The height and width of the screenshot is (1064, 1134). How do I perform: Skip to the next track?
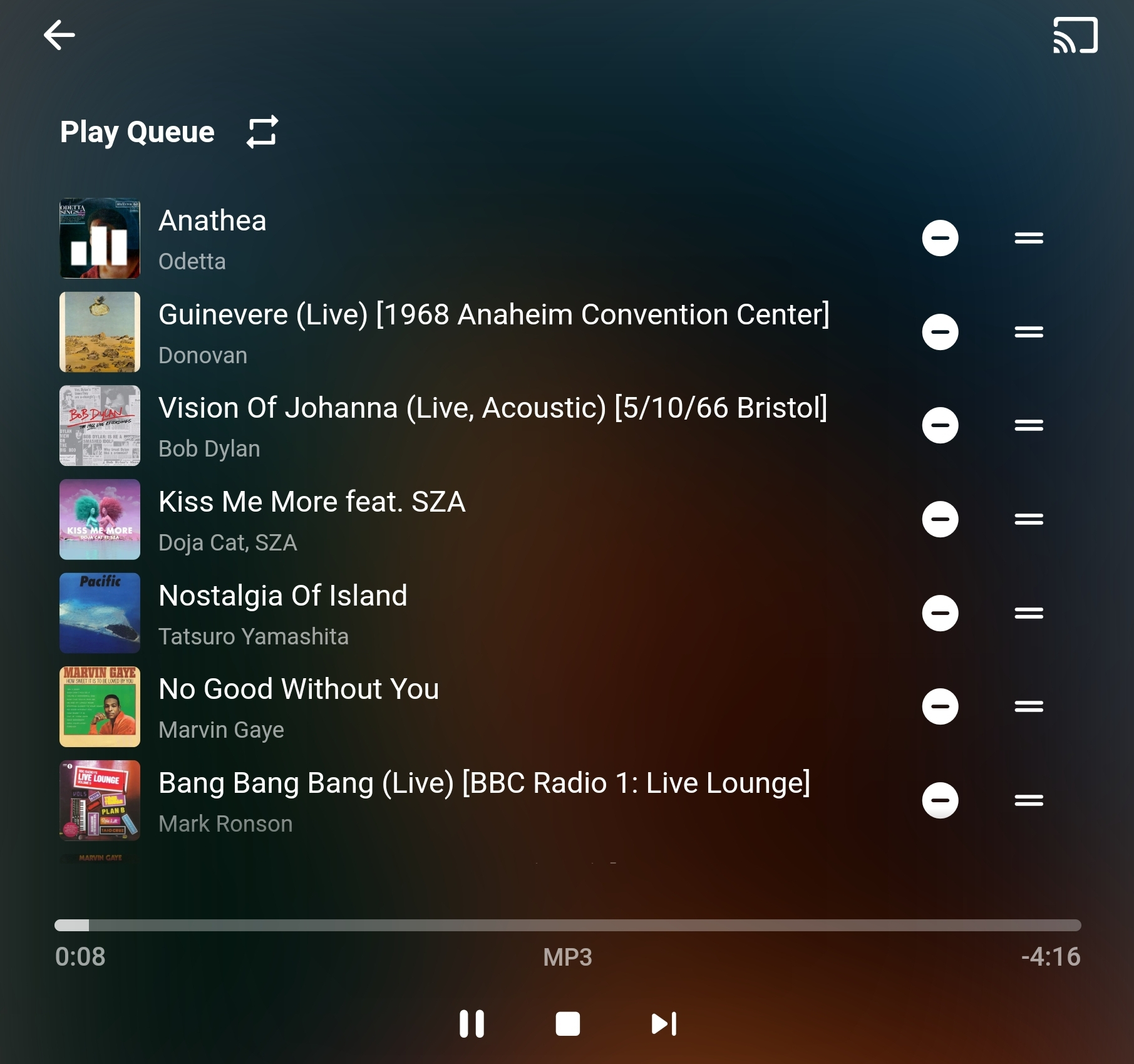pyautogui.click(x=664, y=1024)
